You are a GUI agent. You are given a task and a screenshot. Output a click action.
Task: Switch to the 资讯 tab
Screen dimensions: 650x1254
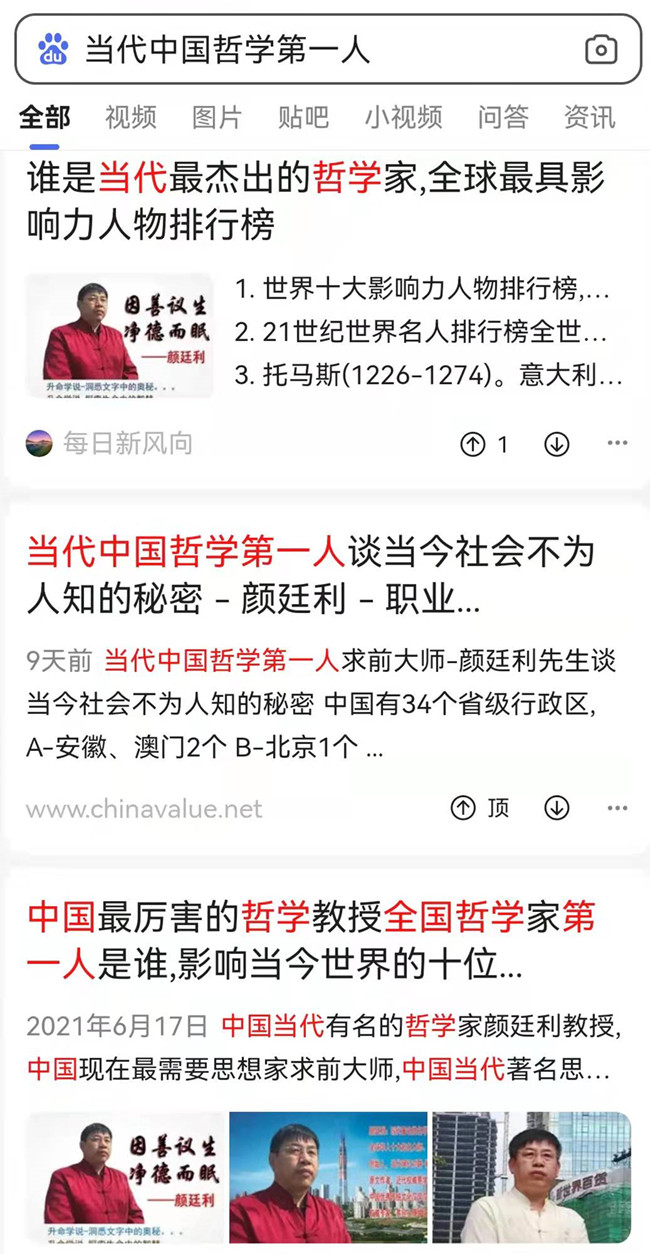pos(589,117)
